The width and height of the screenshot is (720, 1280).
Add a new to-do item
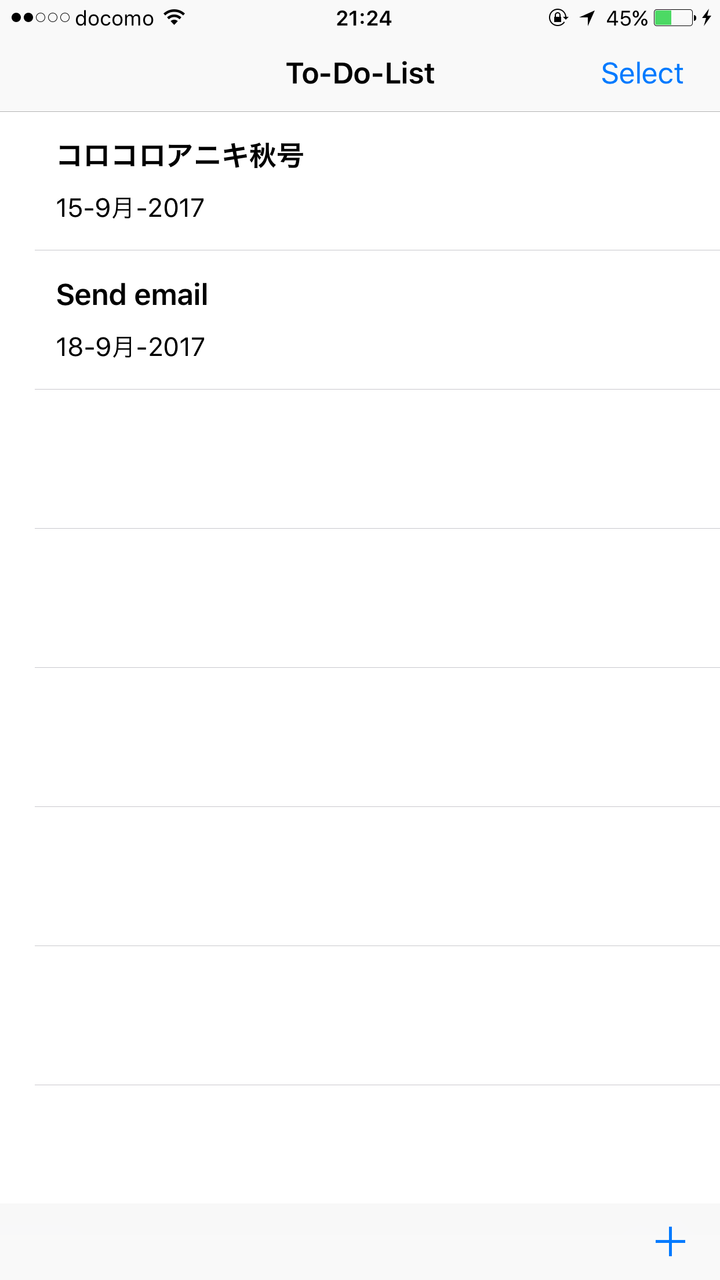(670, 1241)
